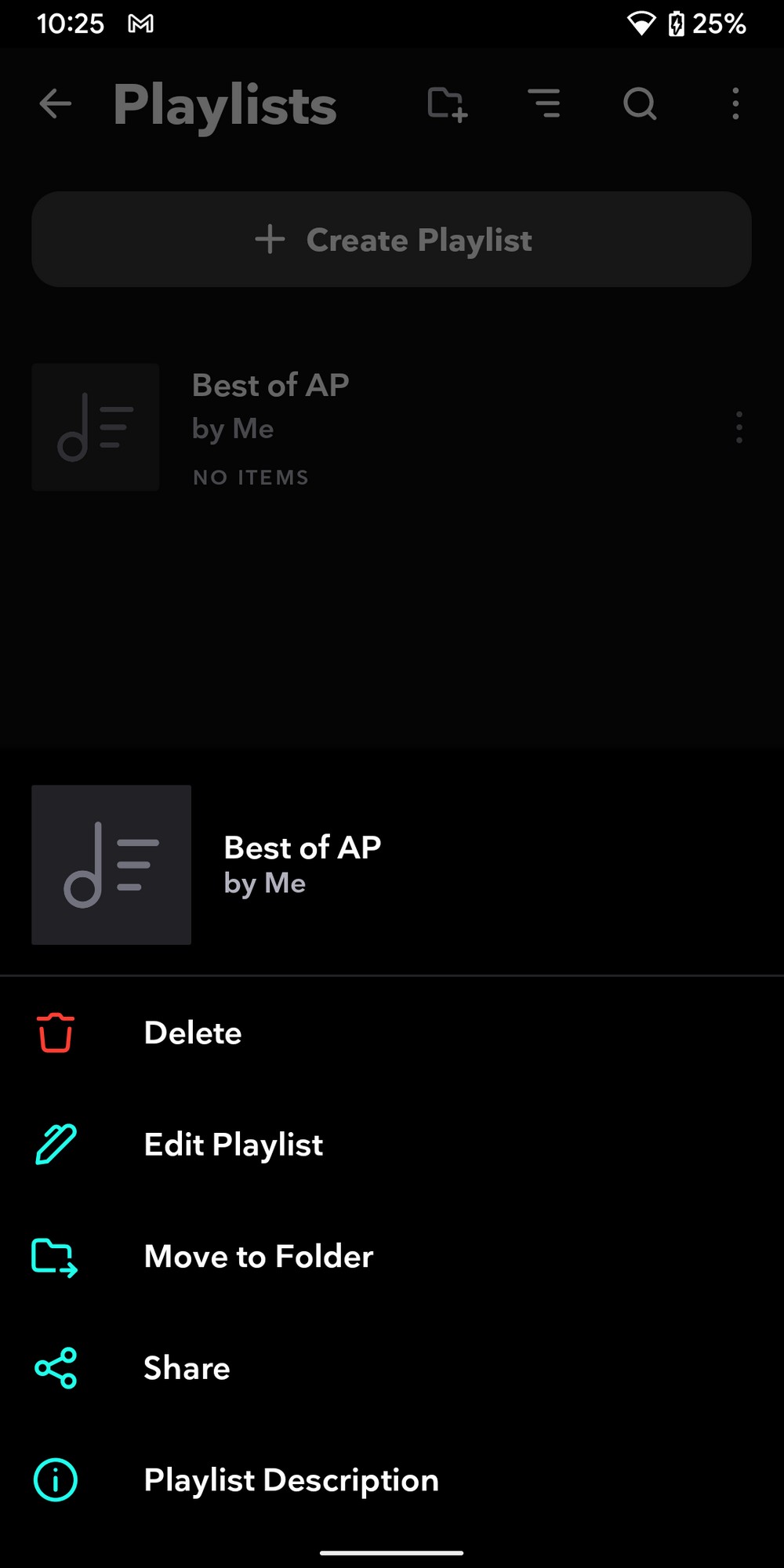
Task: Delete the Best of AP playlist
Action: [392, 1033]
